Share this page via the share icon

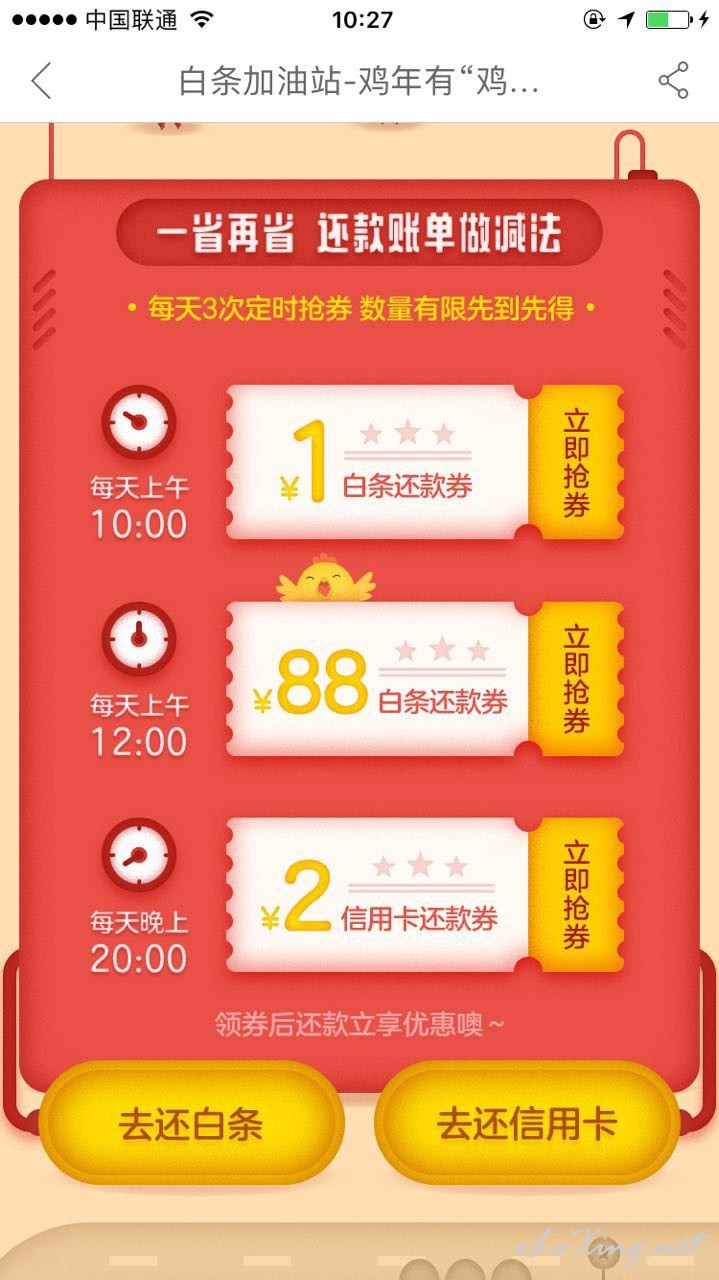coord(674,81)
